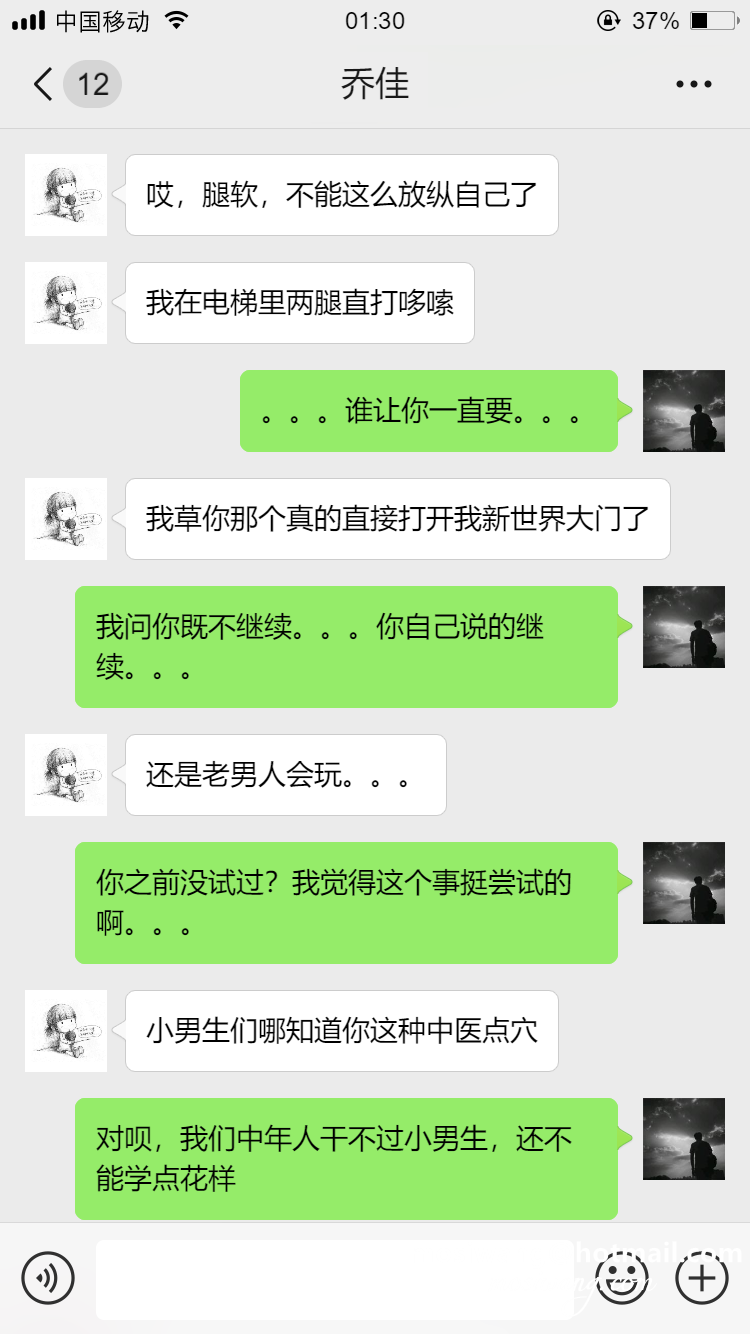This screenshot has height=1334, width=750.
Task: Tap the 01:30 clock in the status bar
Action: click(375, 19)
